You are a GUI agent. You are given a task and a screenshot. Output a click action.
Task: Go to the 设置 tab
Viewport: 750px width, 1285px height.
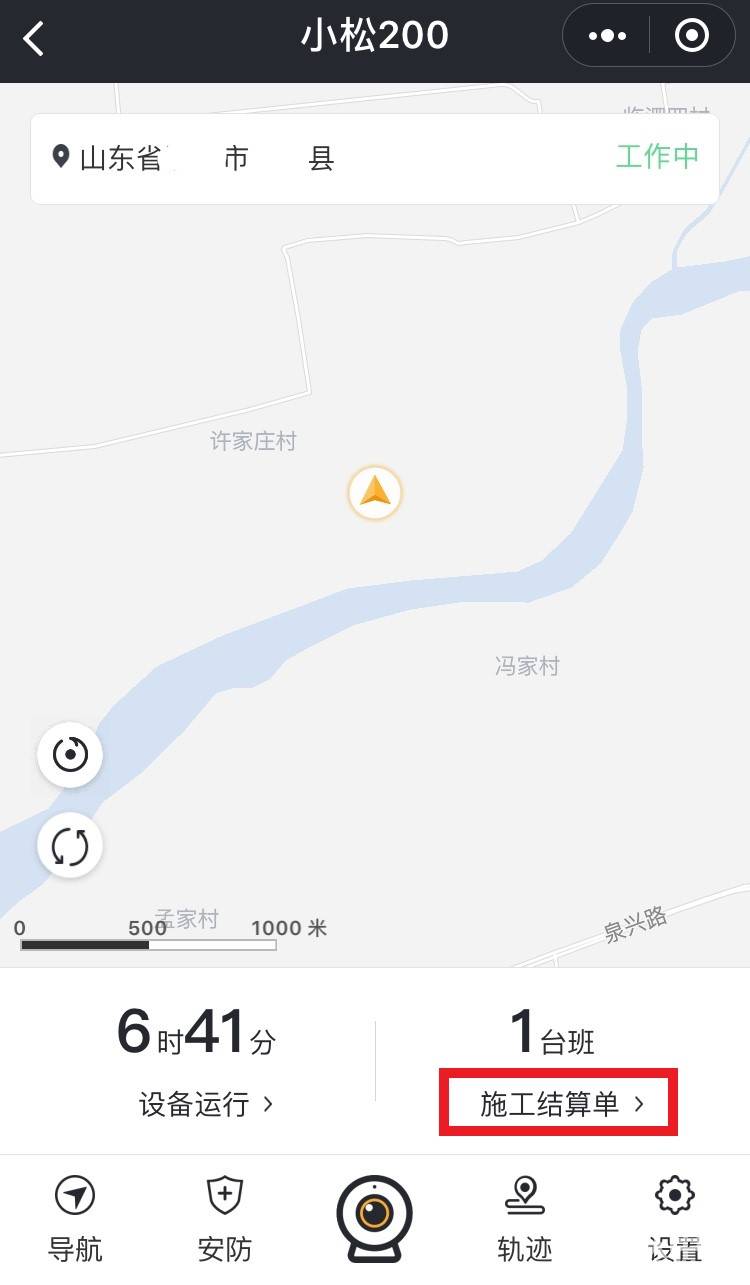[675, 1219]
